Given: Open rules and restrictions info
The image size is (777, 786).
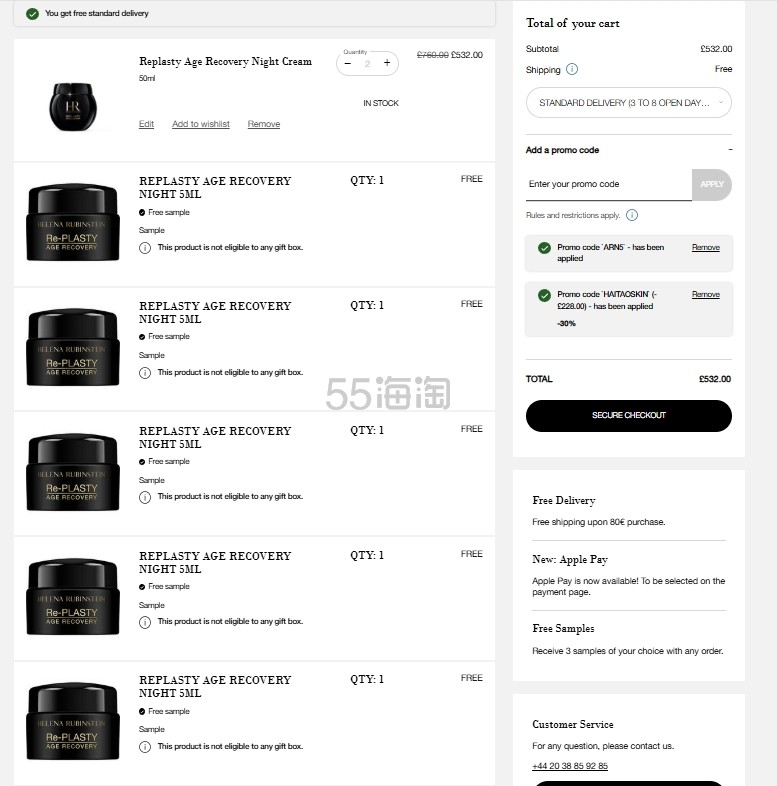Looking at the screenshot, I should point(632,215).
